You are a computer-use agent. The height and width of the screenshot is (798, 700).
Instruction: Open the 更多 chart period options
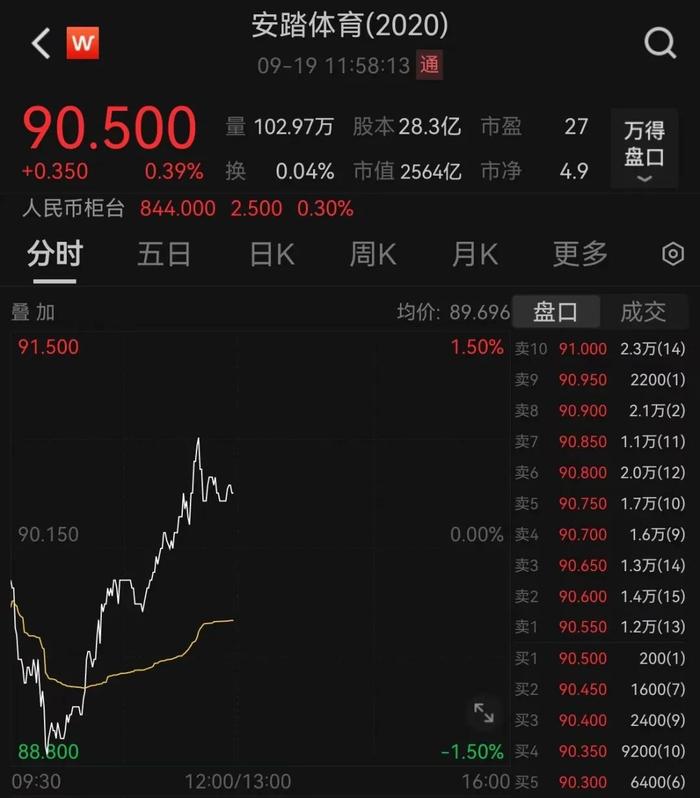[580, 254]
